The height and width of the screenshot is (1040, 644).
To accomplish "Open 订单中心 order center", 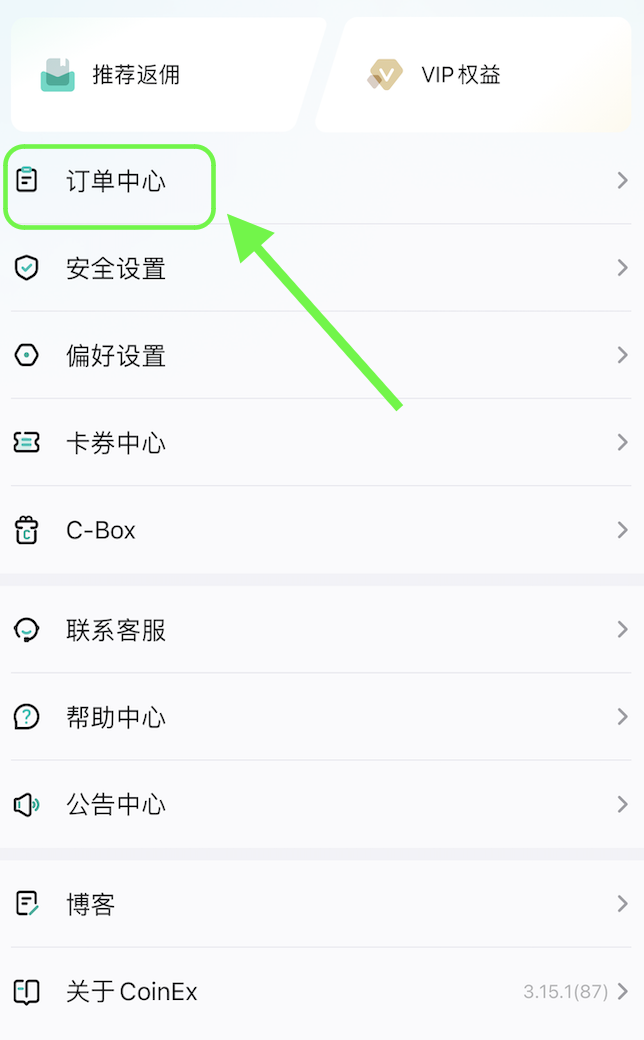I will tap(322, 180).
